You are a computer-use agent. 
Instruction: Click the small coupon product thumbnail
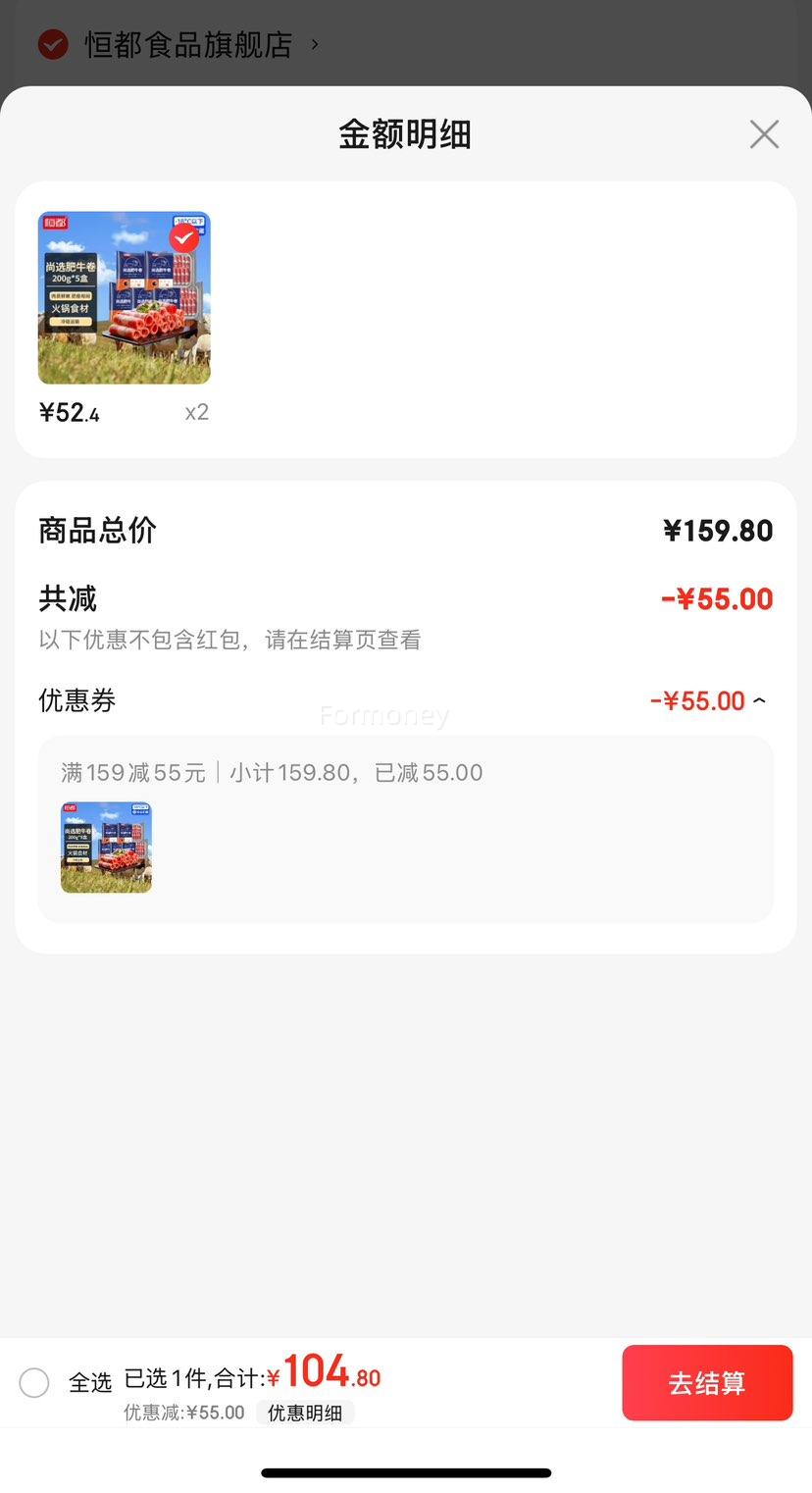point(106,847)
